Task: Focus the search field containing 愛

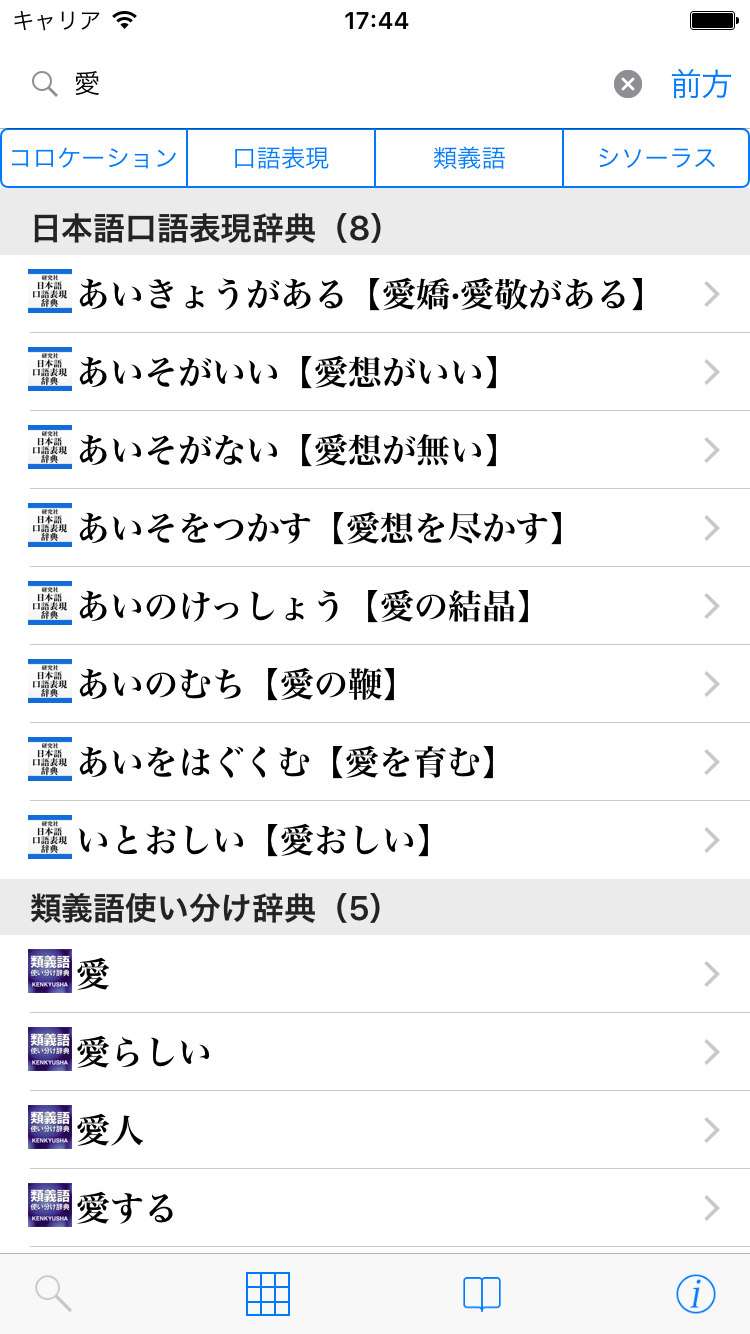Action: point(330,85)
